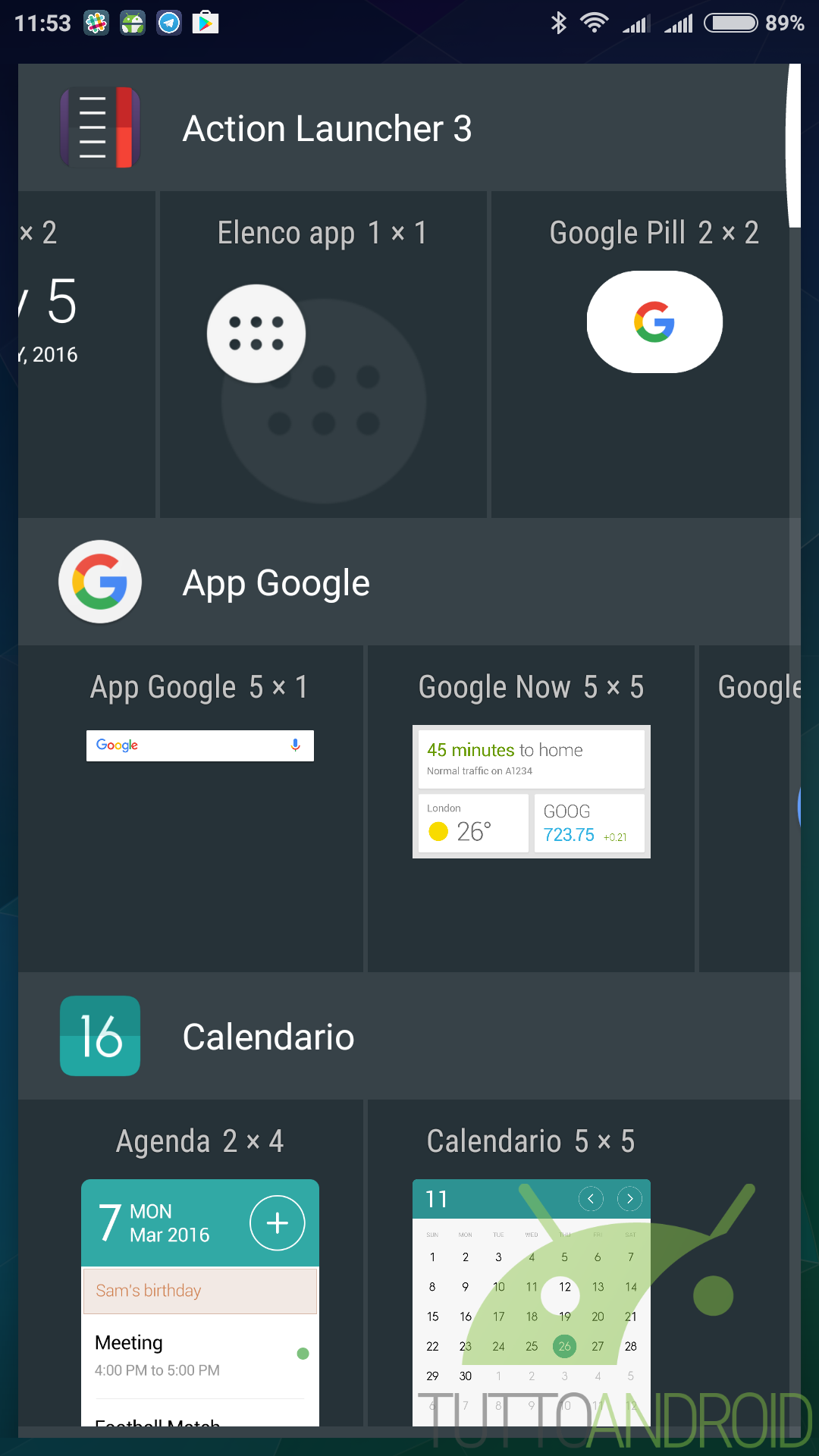This screenshot has height=1456, width=819.
Task: Choose the Agenda 2 × 4 widget
Action: click(191, 1263)
